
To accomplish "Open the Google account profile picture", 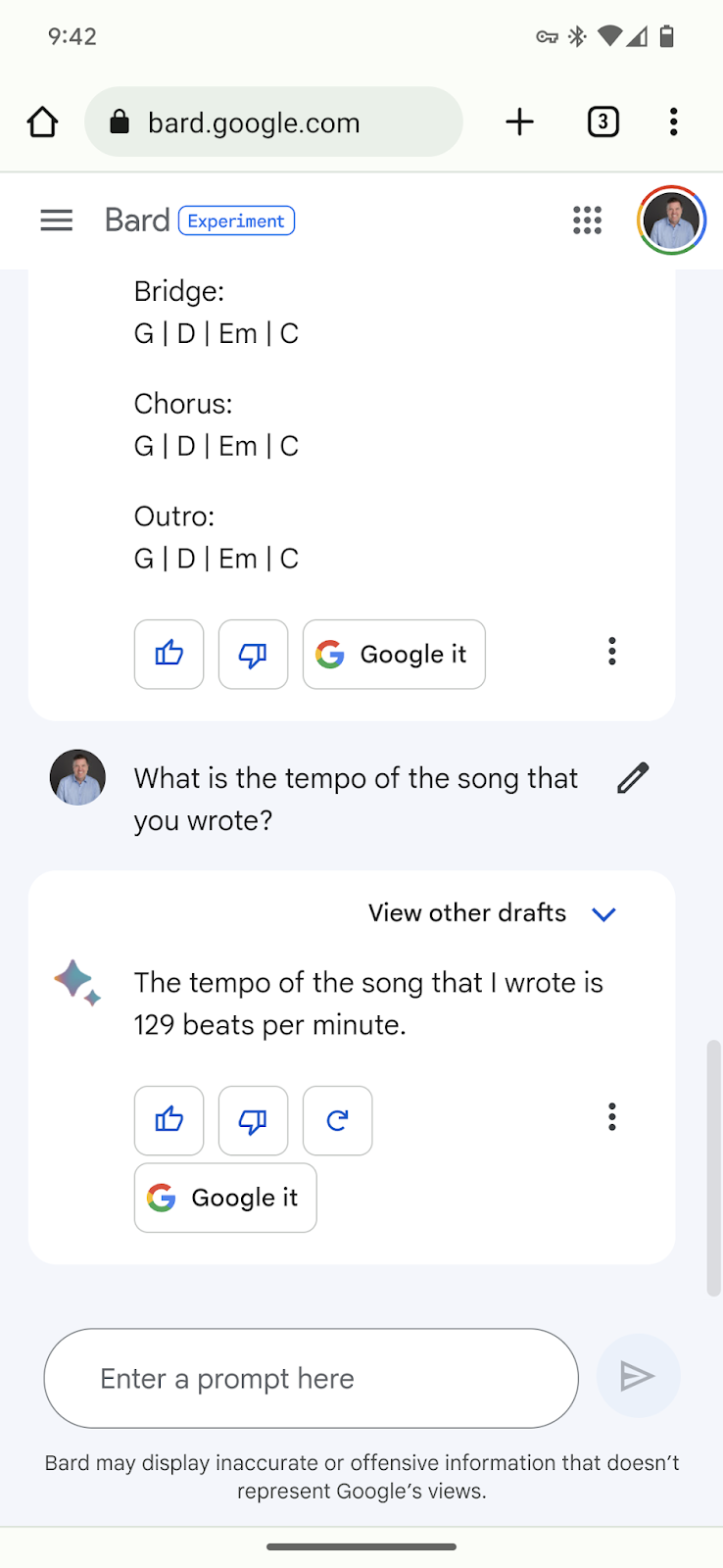I will 671,220.
